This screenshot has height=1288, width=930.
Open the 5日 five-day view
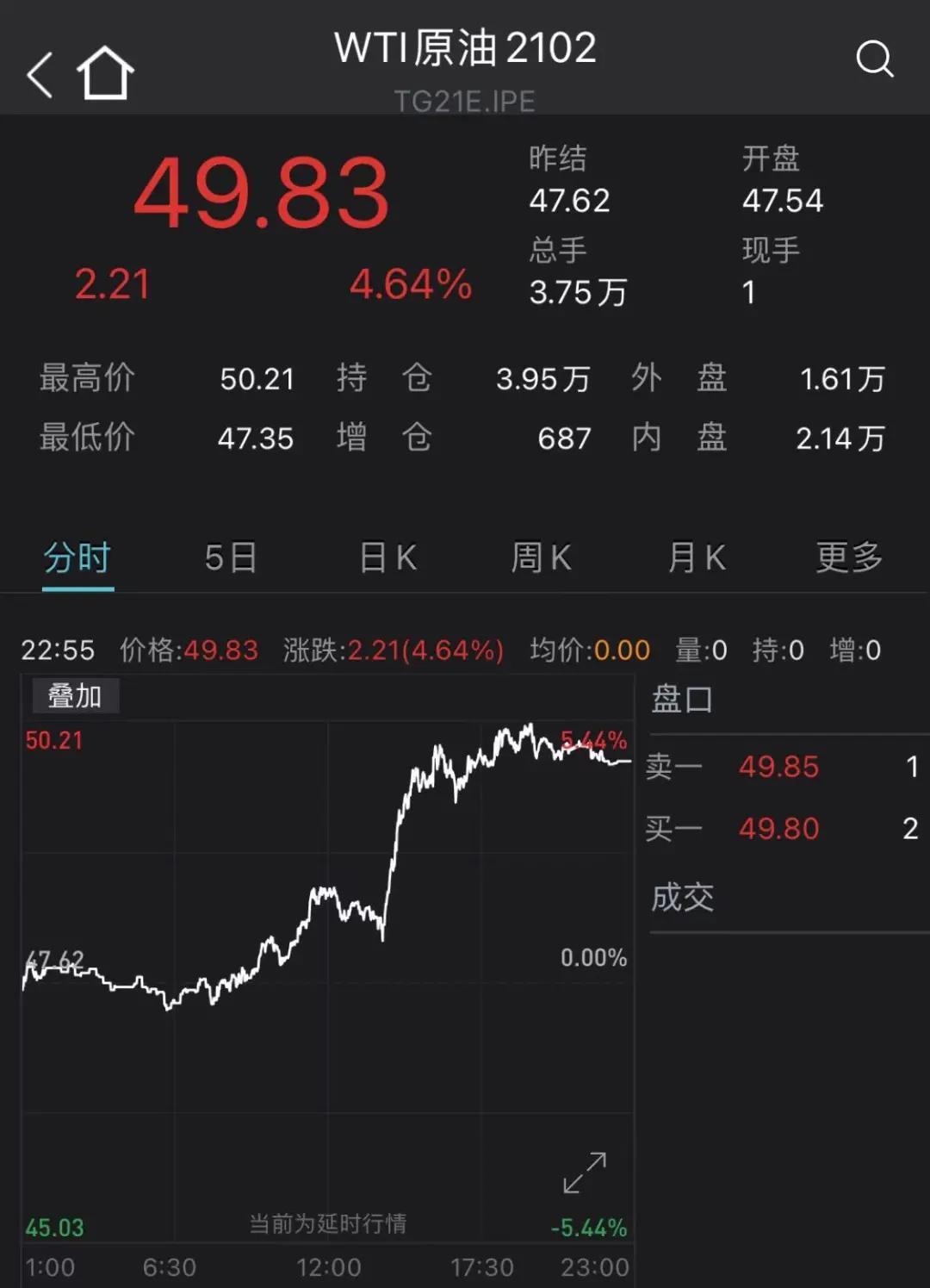pos(231,558)
